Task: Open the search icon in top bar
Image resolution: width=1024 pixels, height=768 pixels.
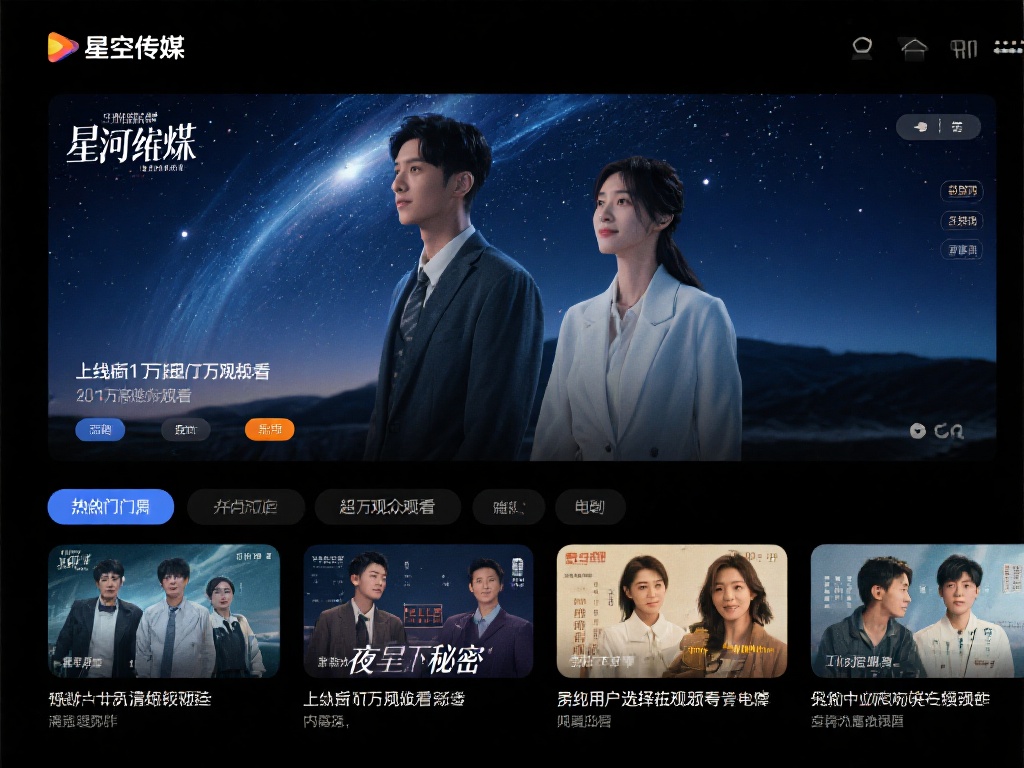Action: tap(862, 47)
